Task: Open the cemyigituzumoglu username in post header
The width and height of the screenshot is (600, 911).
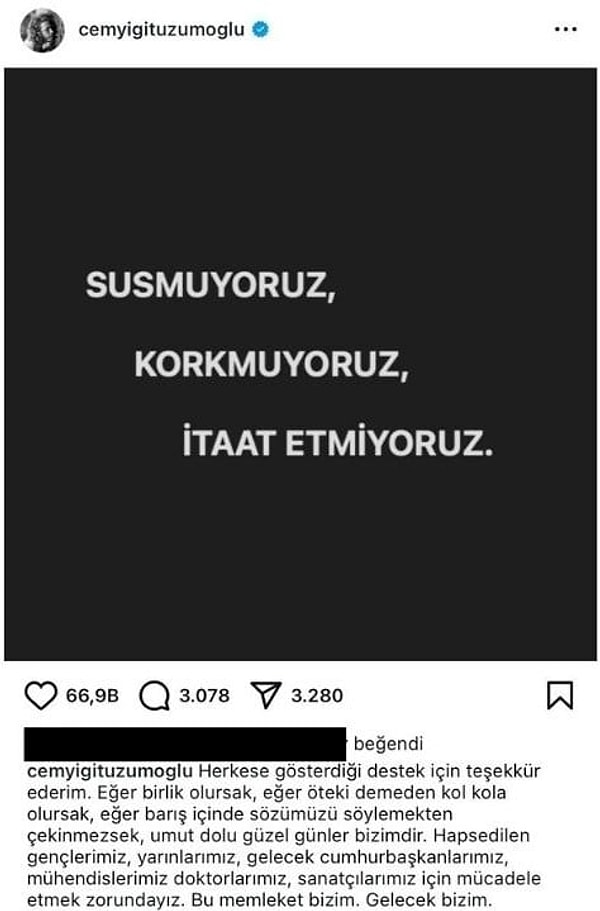Action: tap(161, 30)
